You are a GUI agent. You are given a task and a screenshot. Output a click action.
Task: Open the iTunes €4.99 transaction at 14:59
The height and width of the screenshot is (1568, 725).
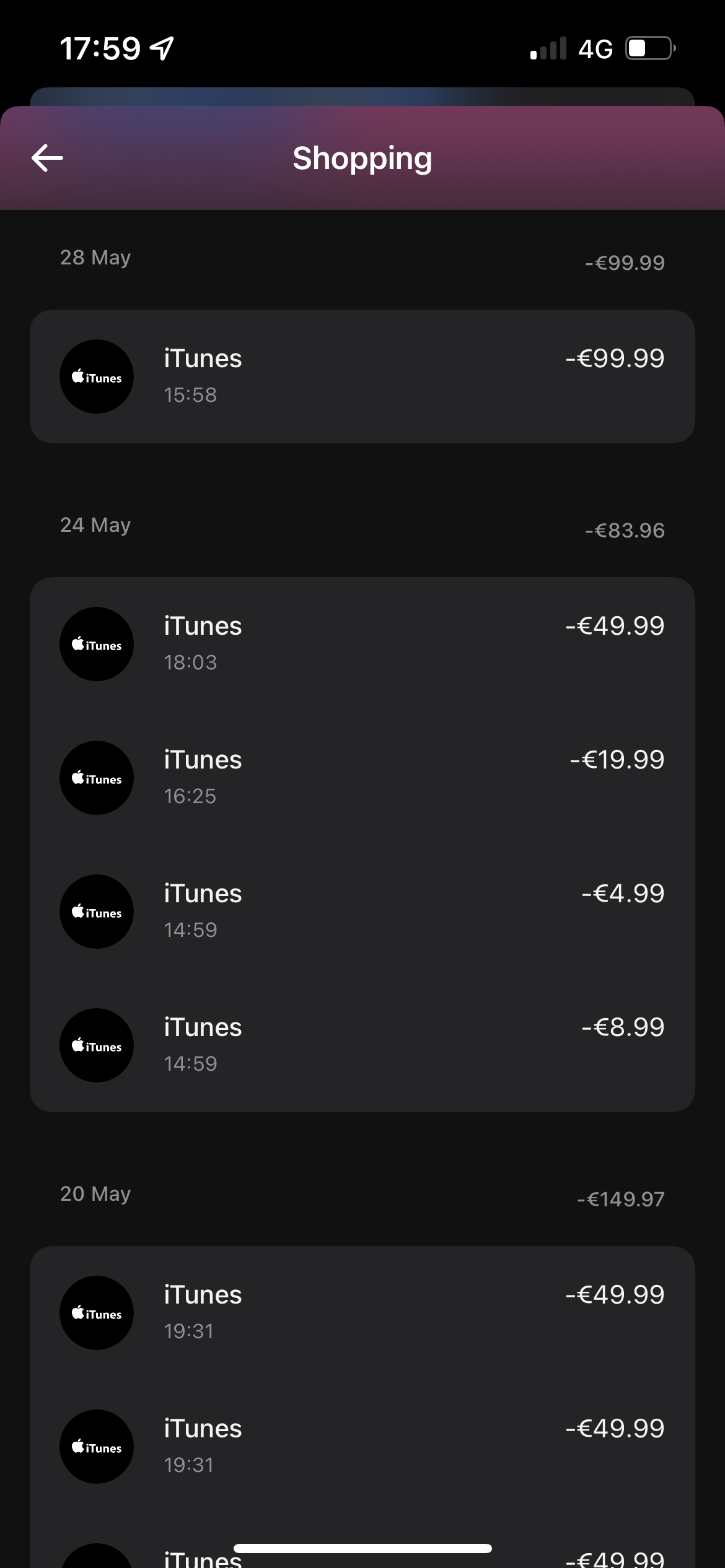[x=362, y=911]
